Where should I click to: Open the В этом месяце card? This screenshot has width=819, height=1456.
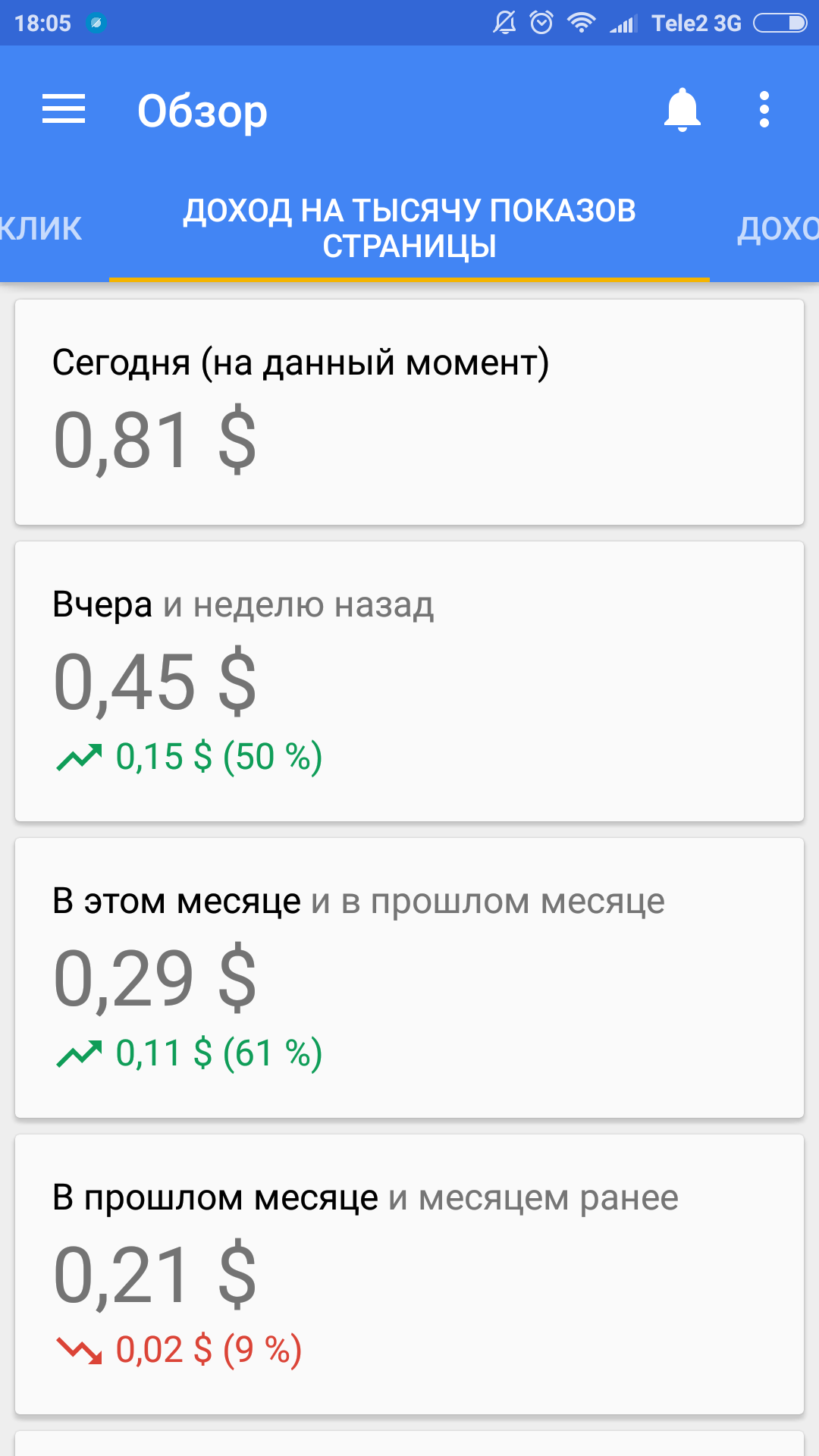(409, 977)
